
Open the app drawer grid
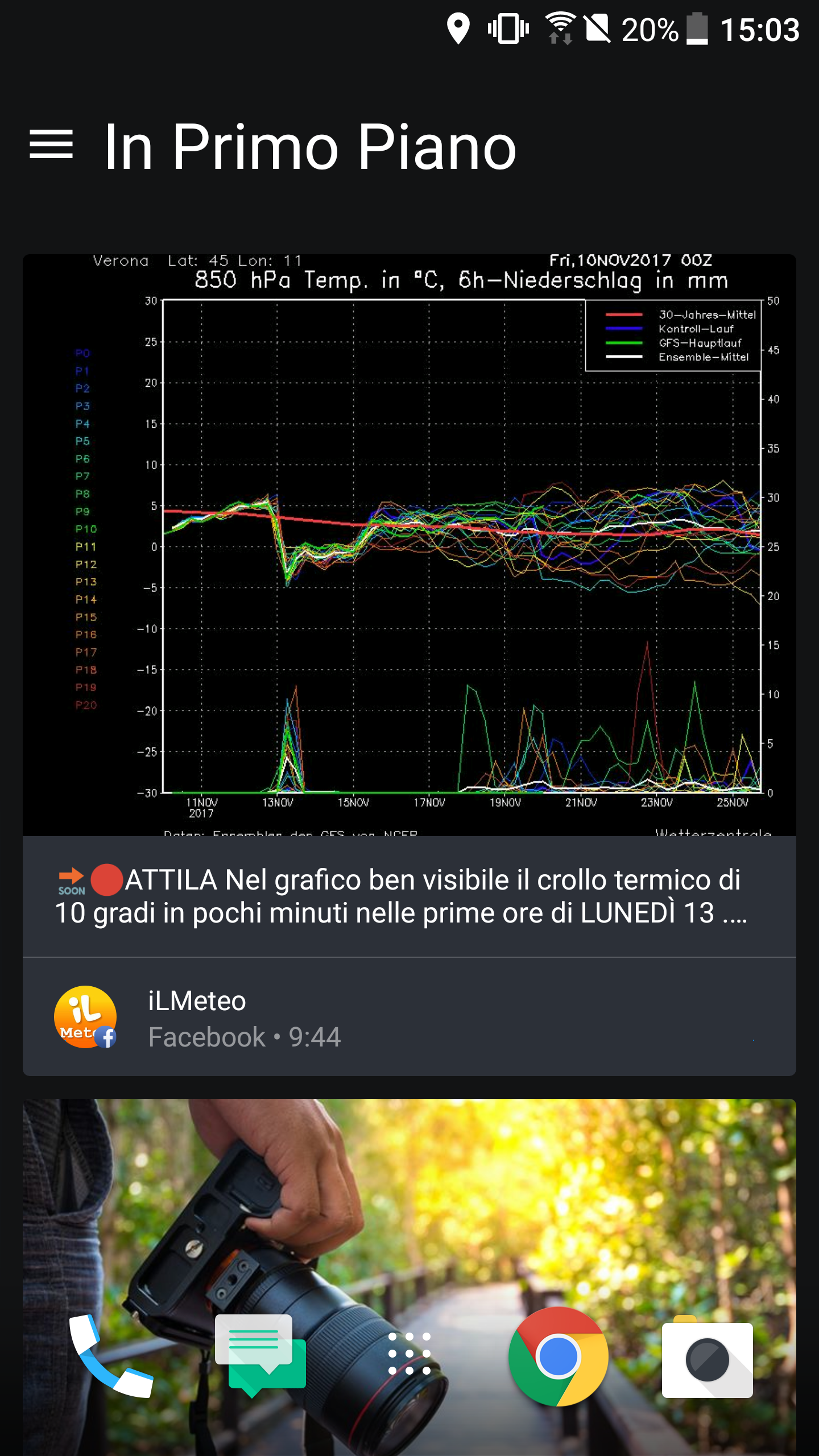(409, 1354)
